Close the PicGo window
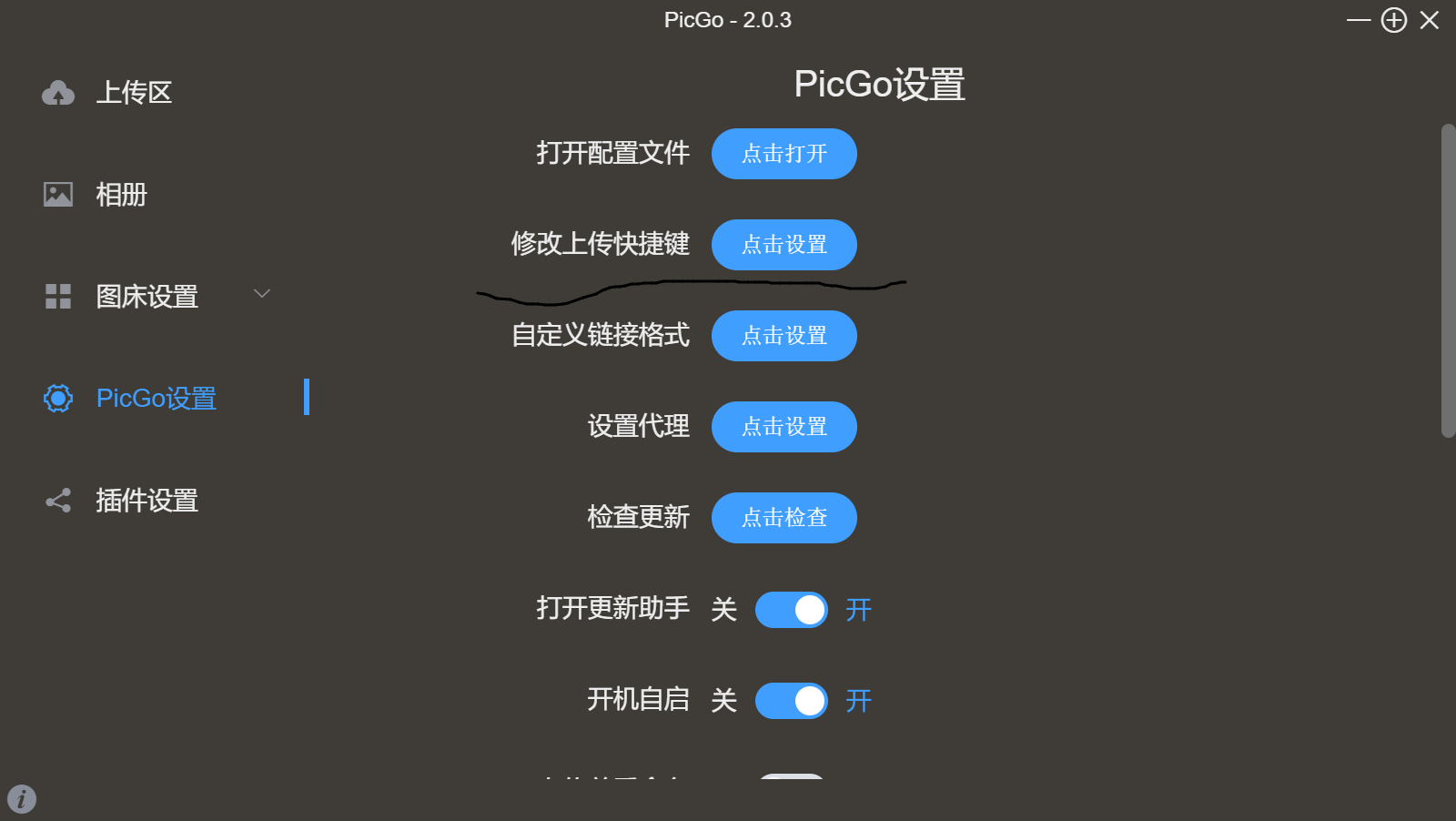 pyautogui.click(x=1430, y=20)
